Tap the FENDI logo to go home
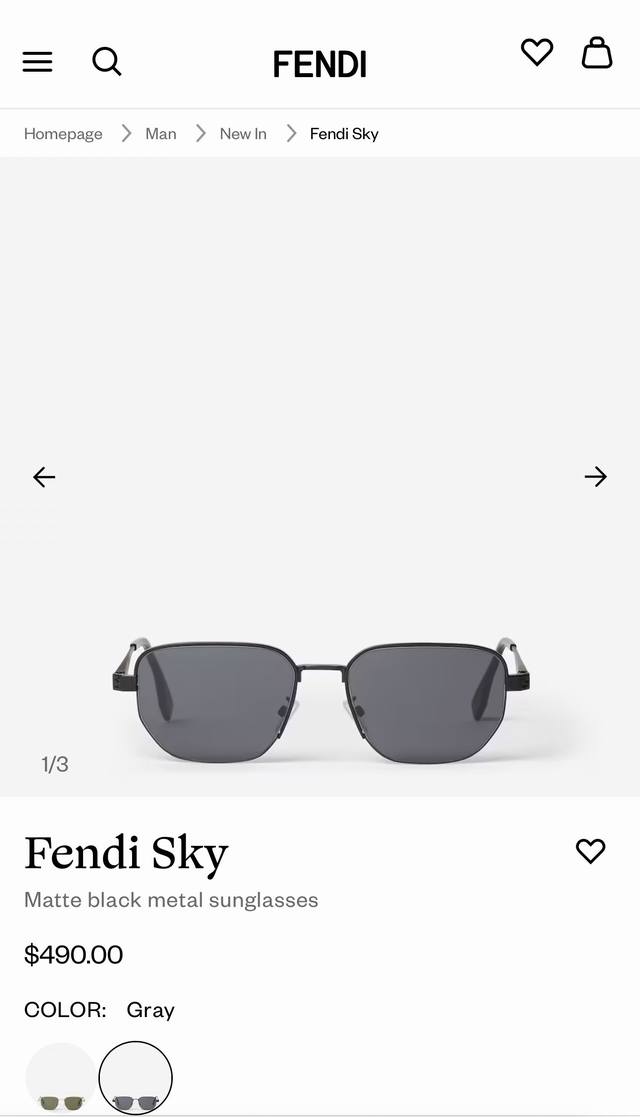Image resolution: width=640 pixels, height=1117 pixels. coord(319,65)
